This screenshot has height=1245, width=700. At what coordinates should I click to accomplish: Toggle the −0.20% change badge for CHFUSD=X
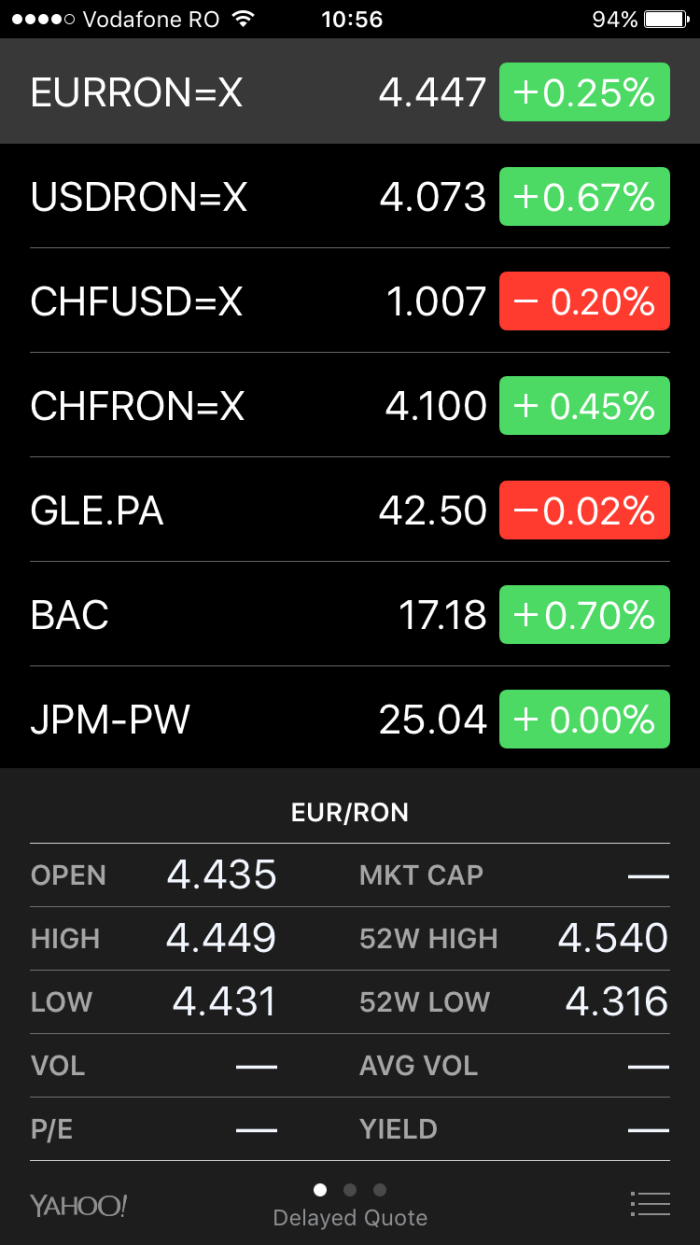[x=584, y=302]
